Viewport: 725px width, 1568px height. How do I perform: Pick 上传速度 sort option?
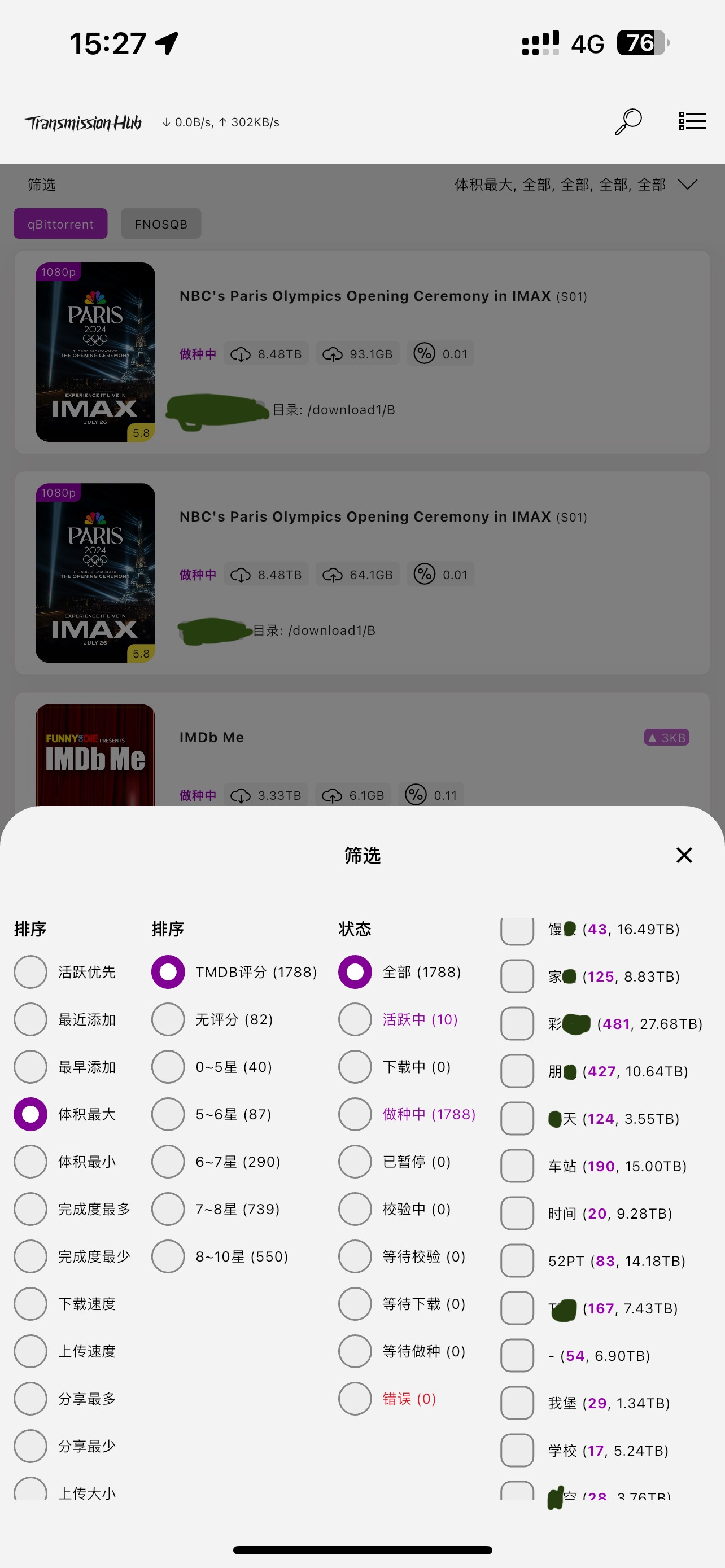click(x=30, y=1351)
